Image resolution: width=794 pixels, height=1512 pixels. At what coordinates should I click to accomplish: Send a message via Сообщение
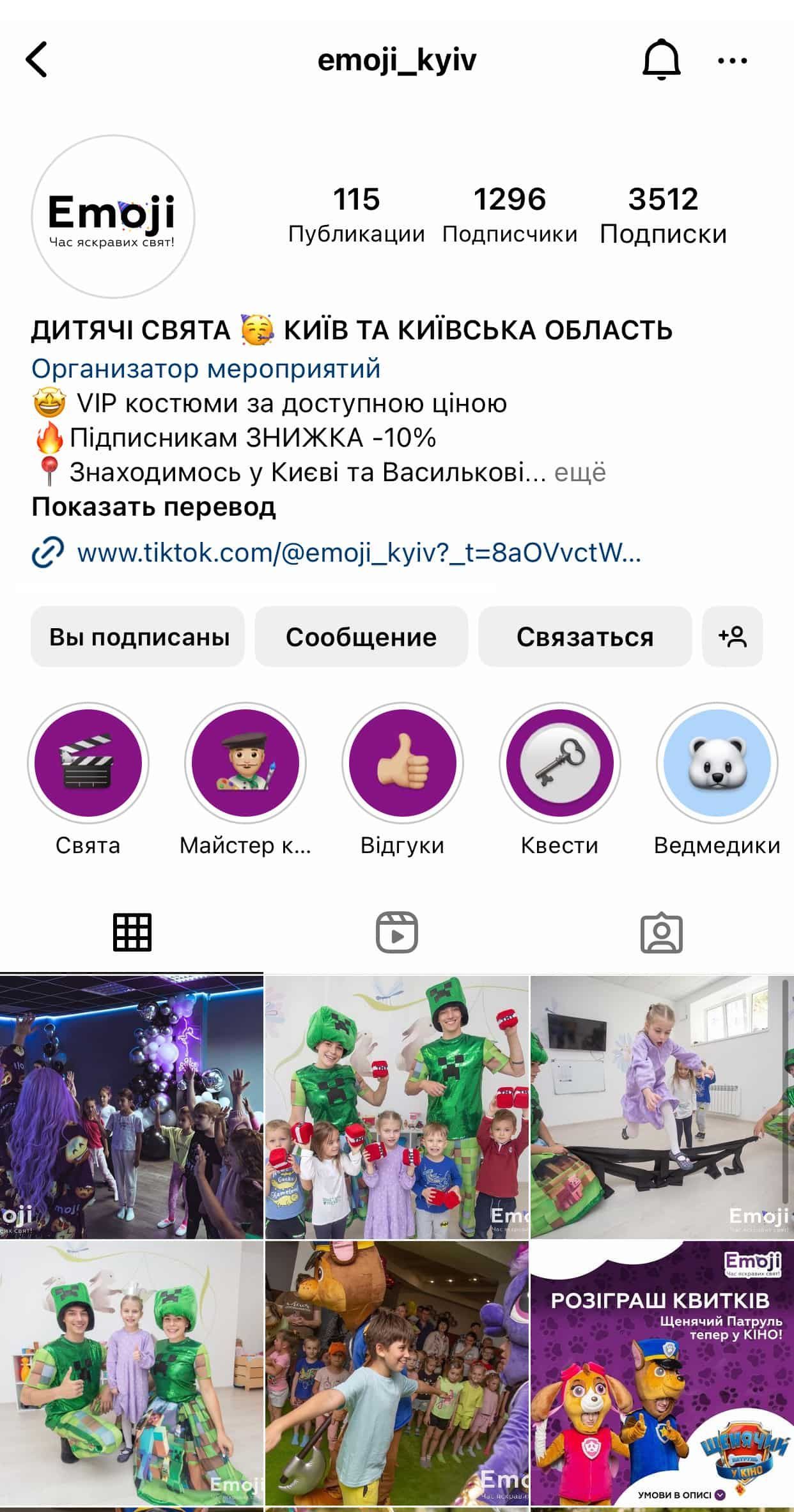[x=361, y=637]
